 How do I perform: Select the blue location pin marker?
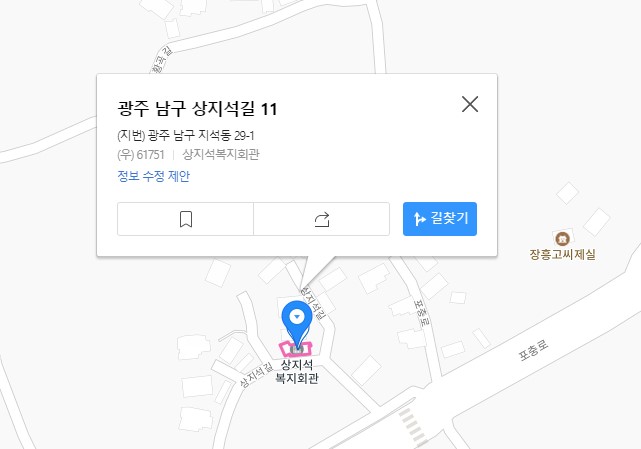pyautogui.click(x=296, y=320)
